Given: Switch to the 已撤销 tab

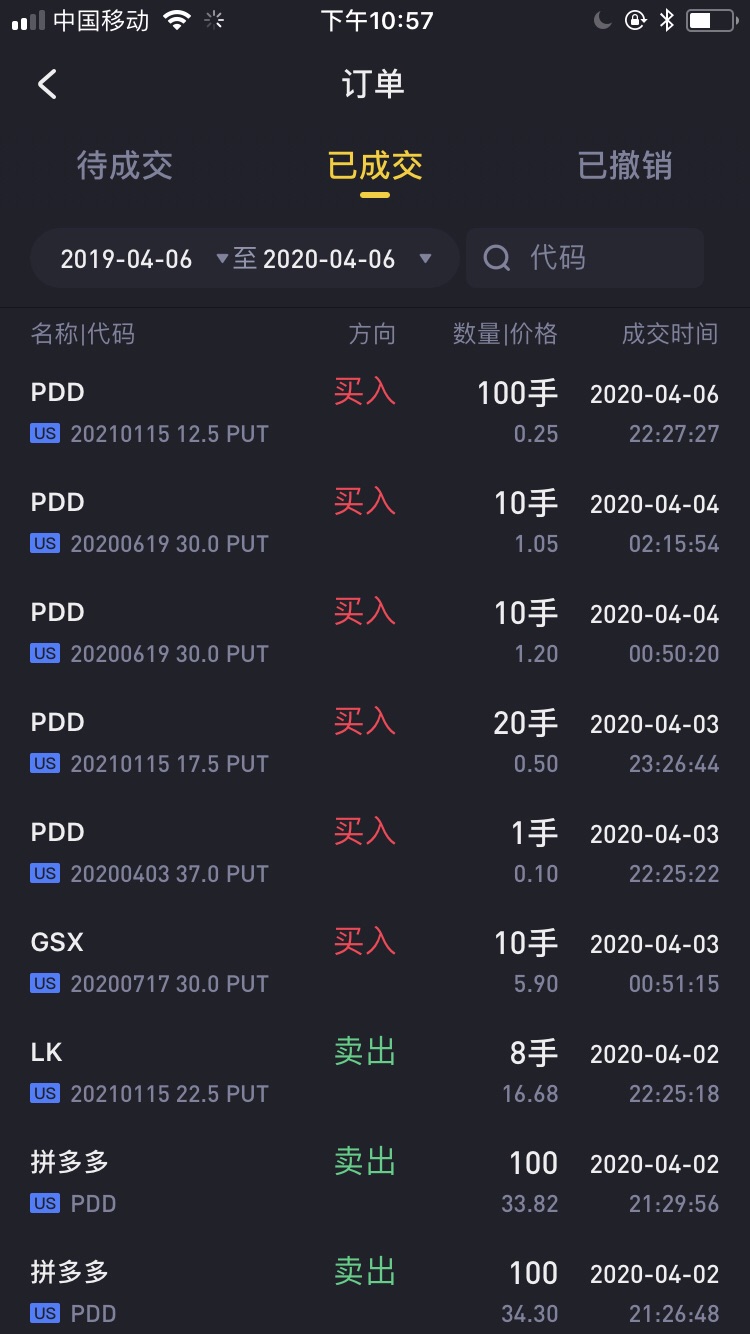Looking at the screenshot, I should click(625, 166).
